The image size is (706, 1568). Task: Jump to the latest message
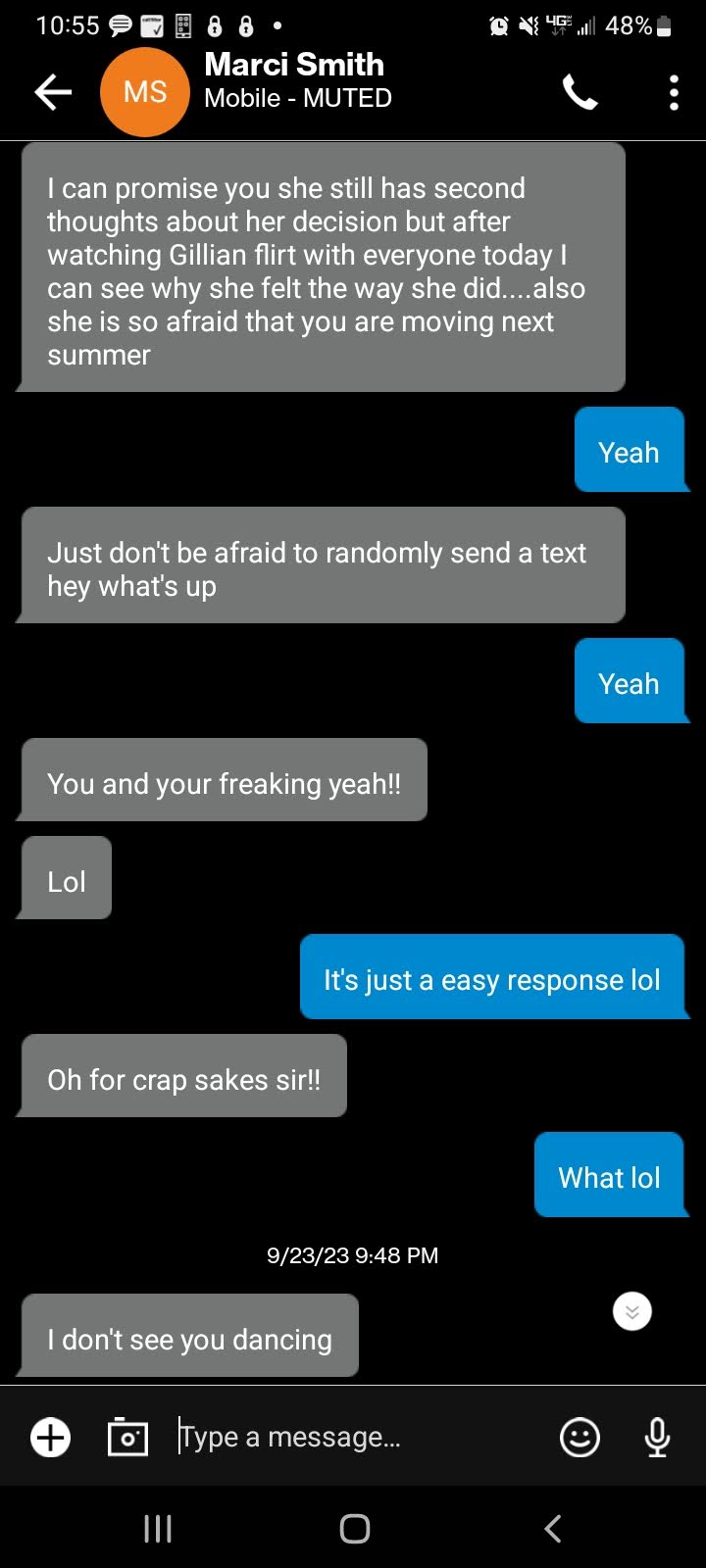632,1311
